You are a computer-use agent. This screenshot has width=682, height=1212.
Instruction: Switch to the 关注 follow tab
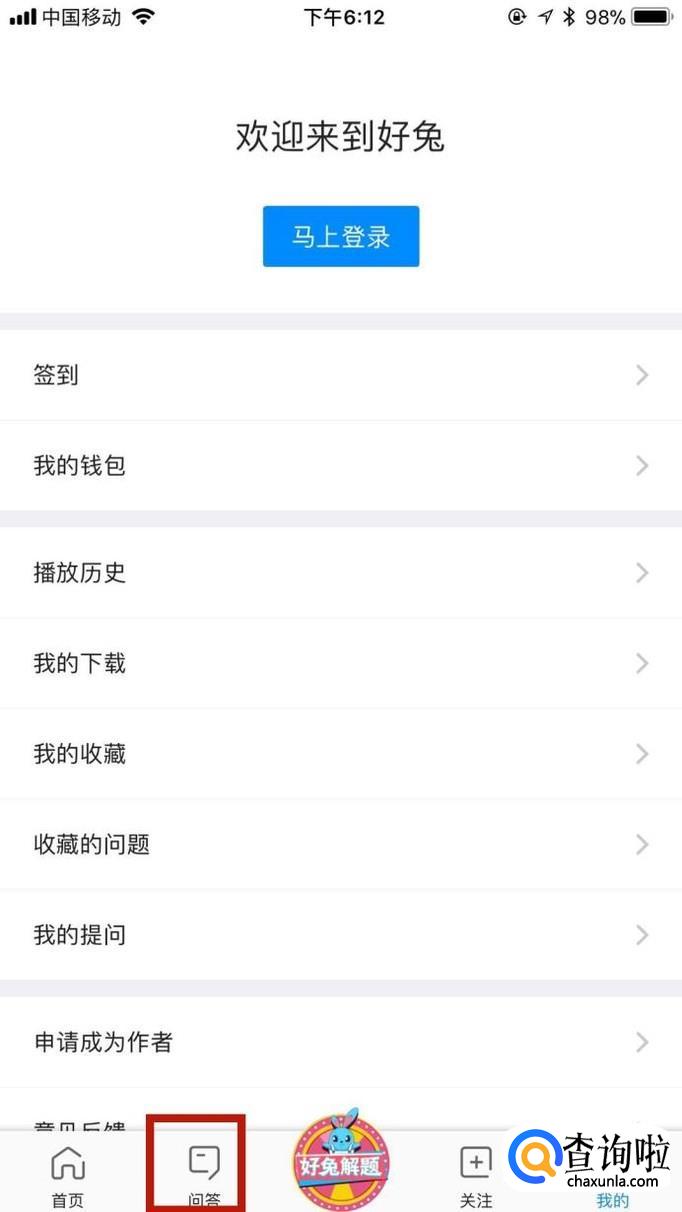point(476,1174)
